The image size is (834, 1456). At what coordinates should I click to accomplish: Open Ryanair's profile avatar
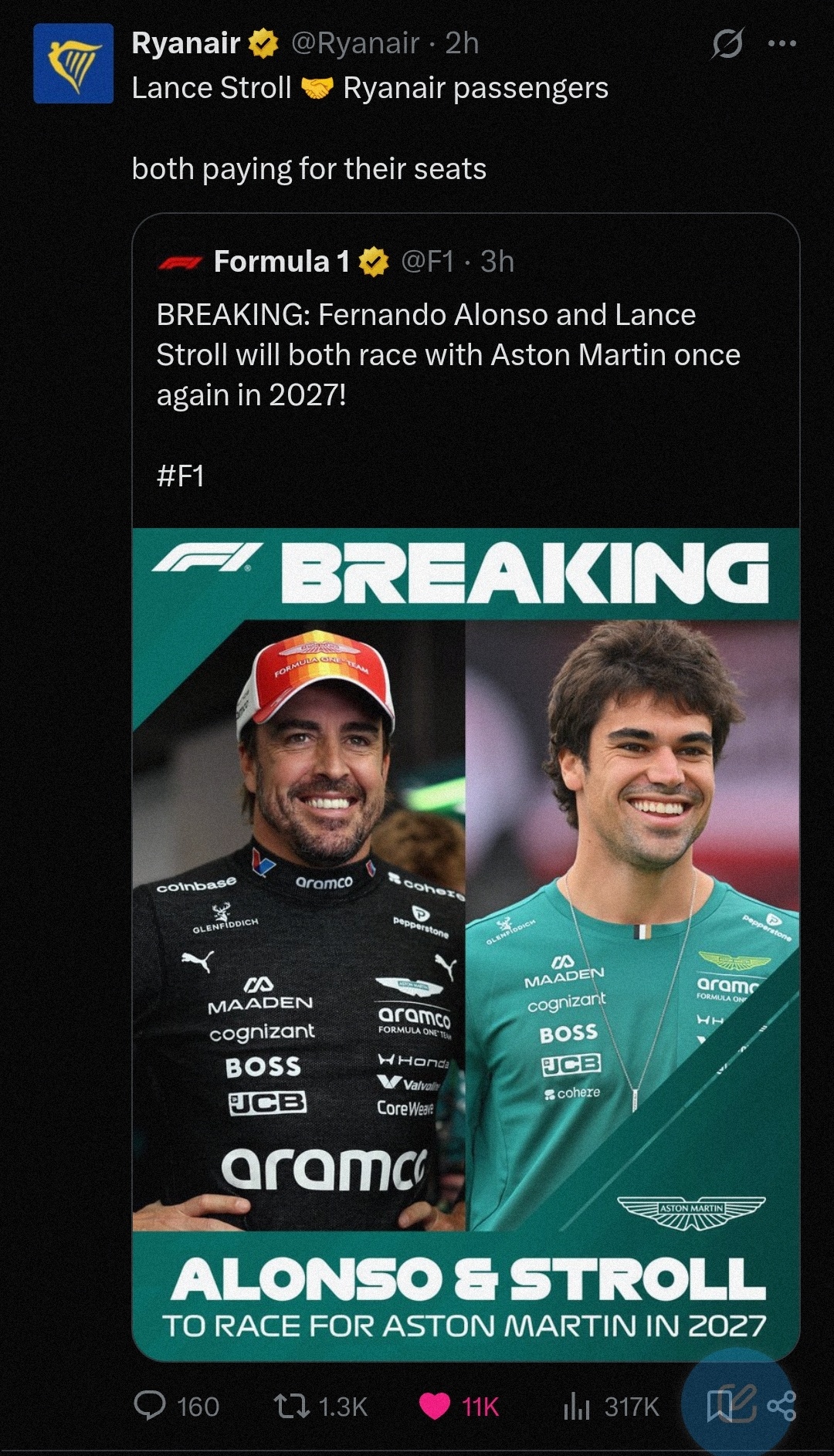point(73,63)
